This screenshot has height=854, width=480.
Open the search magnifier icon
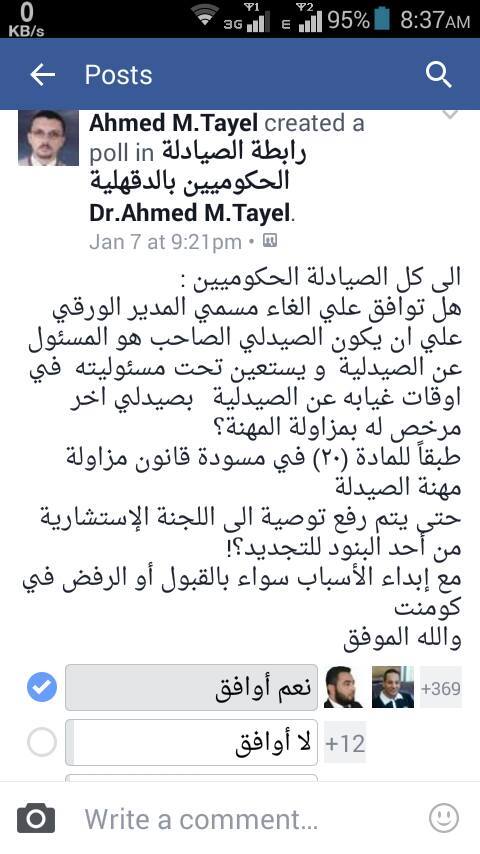pyautogui.click(x=438, y=75)
